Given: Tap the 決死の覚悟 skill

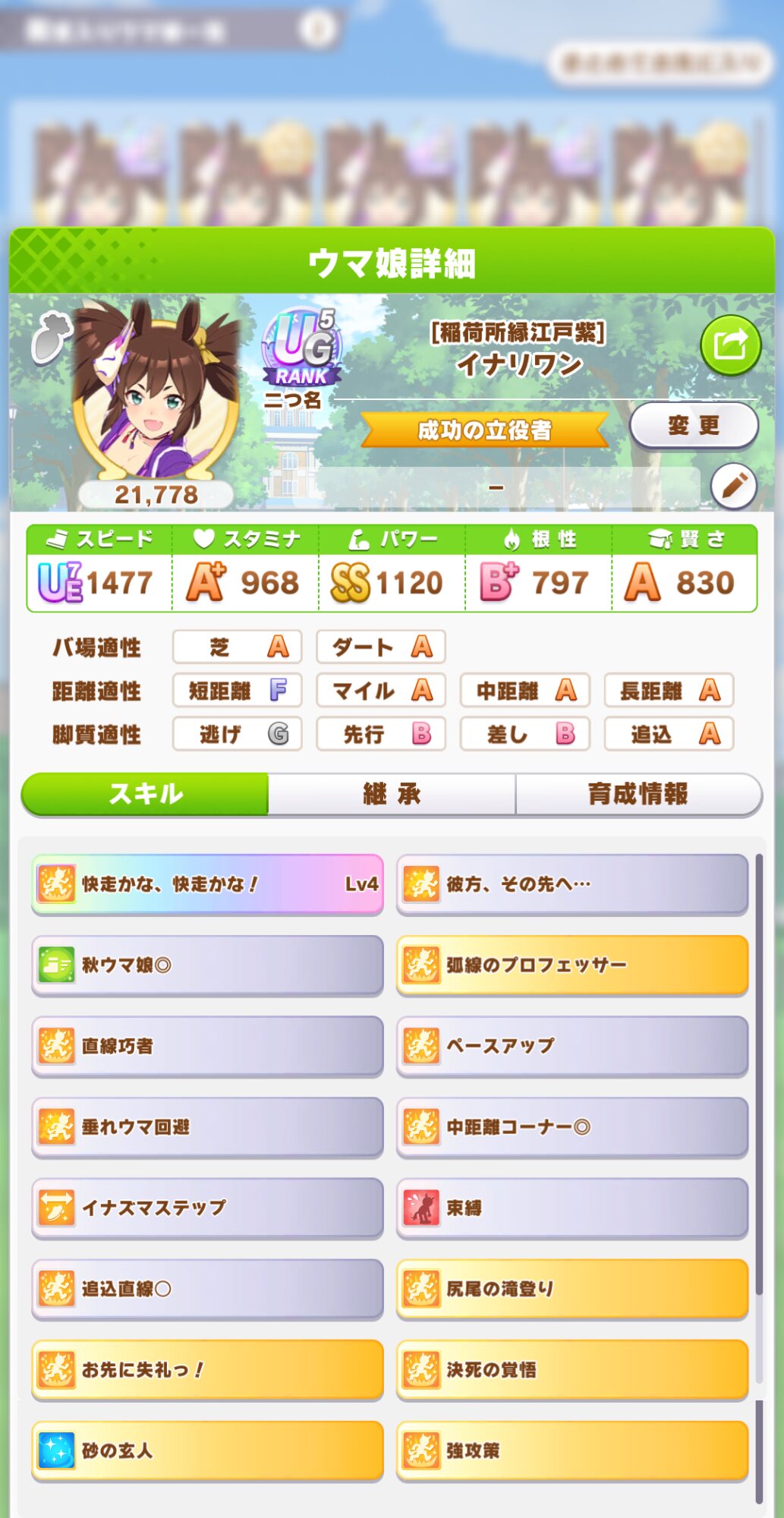Looking at the screenshot, I should coord(572,1369).
